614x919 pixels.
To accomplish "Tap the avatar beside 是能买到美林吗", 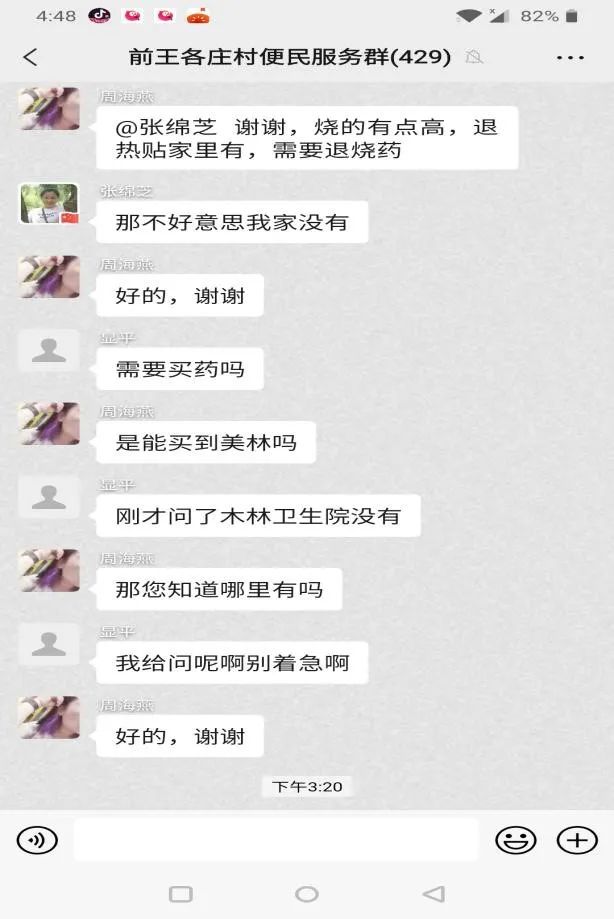I will pyautogui.click(x=49, y=424).
